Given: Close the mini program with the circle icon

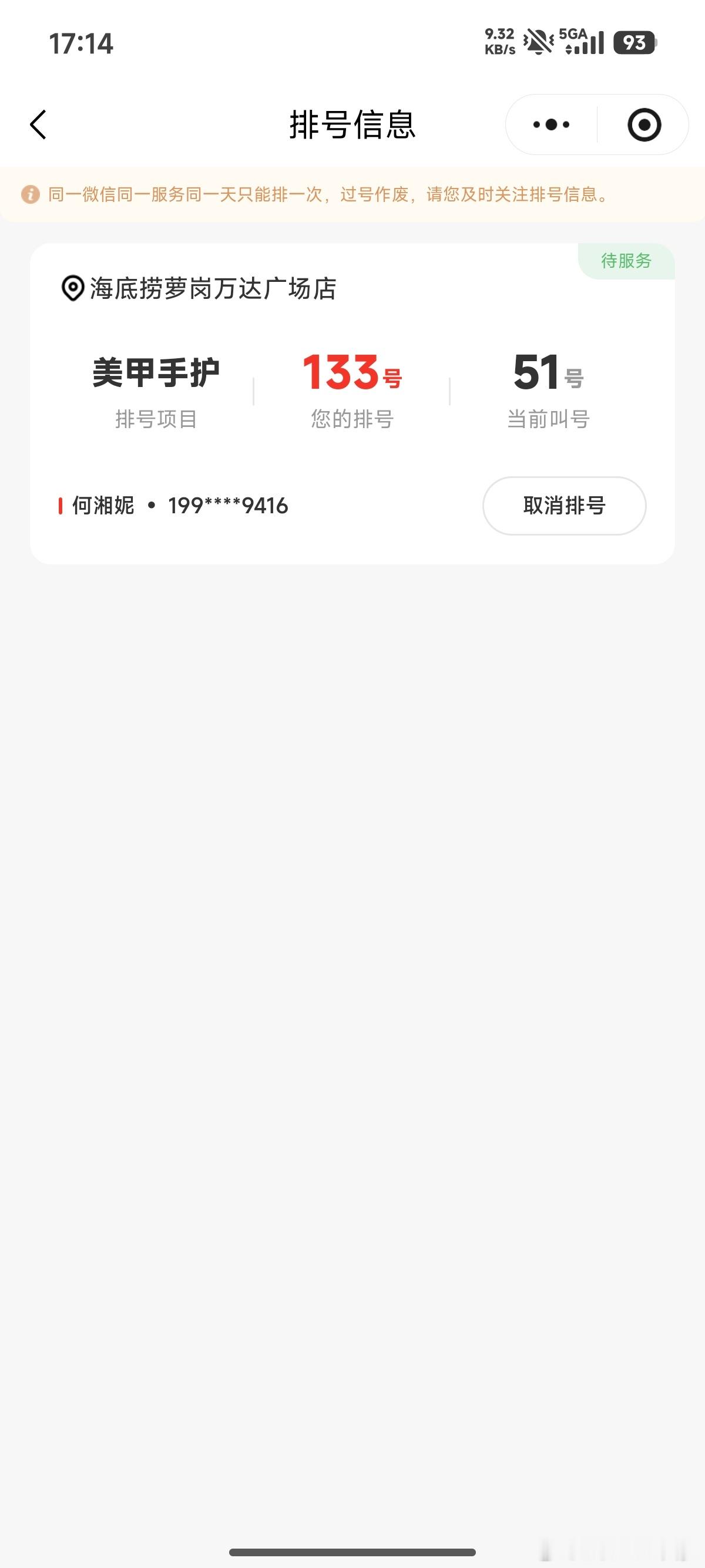Looking at the screenshot, I should point(644,125).
